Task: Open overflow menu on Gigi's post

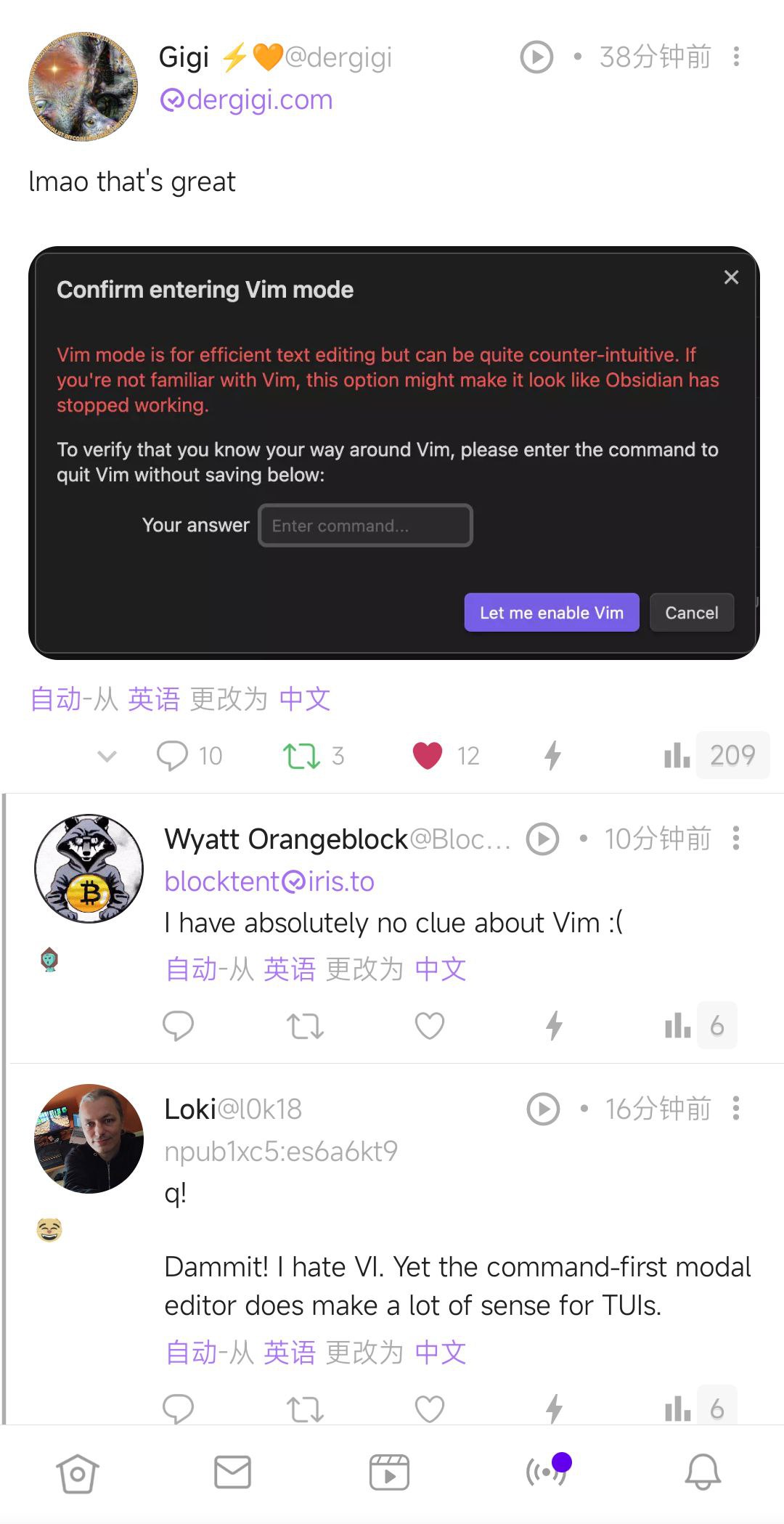Action: pos(736,57)
